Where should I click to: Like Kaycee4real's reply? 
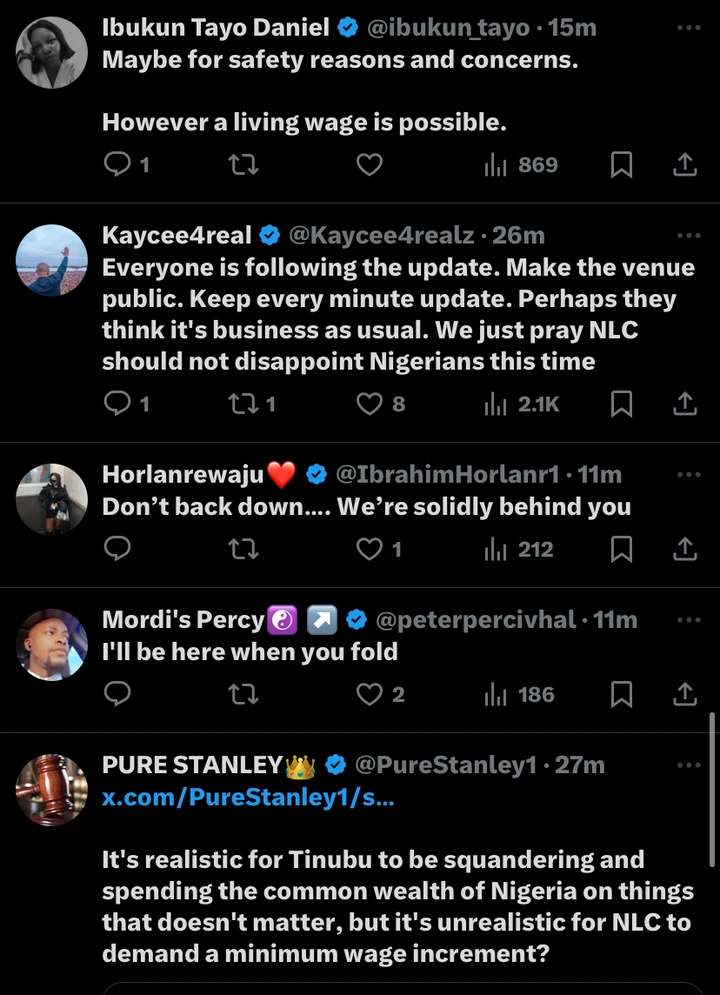pos(370,404)
